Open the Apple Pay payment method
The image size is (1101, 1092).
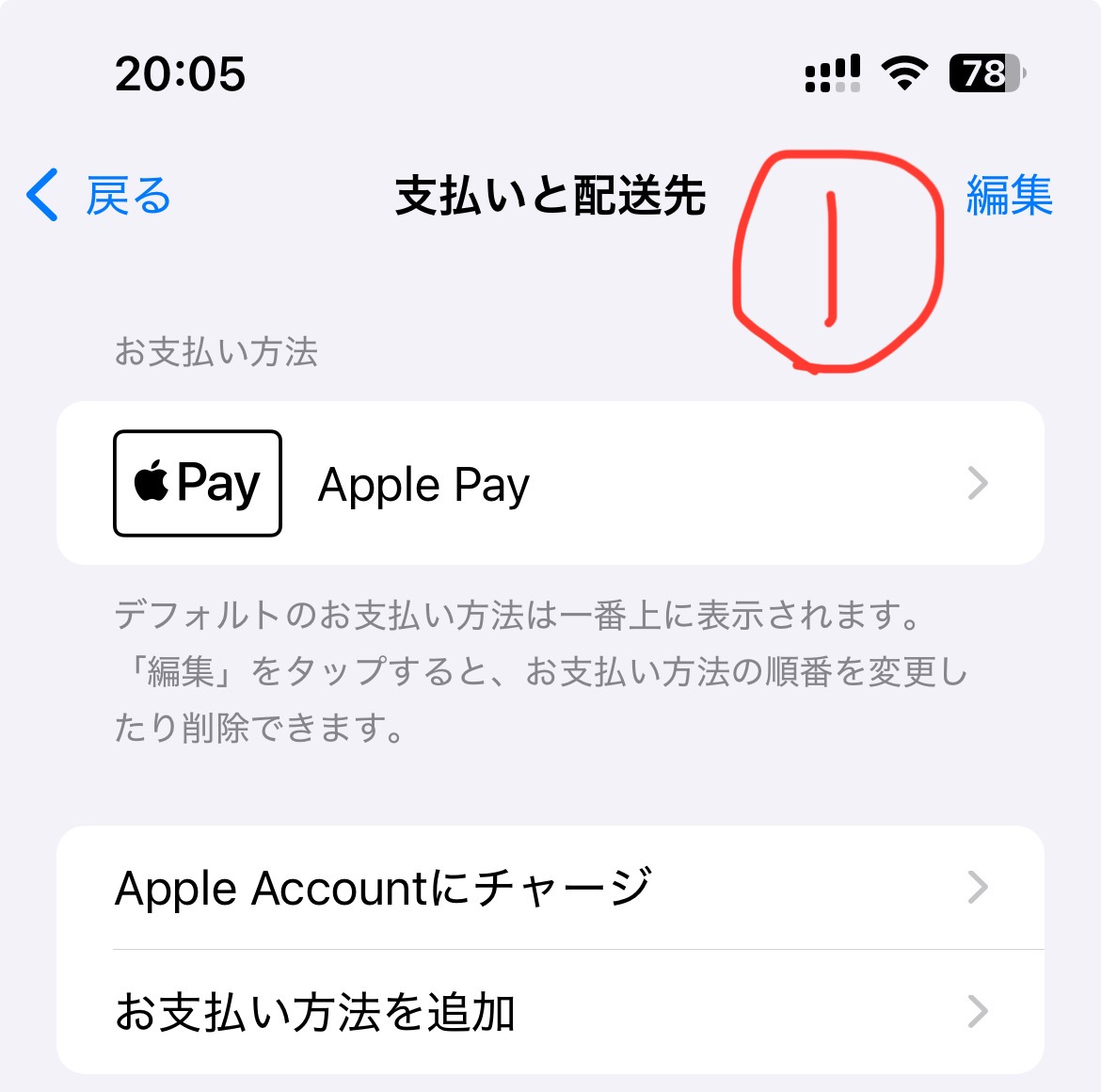550,484
